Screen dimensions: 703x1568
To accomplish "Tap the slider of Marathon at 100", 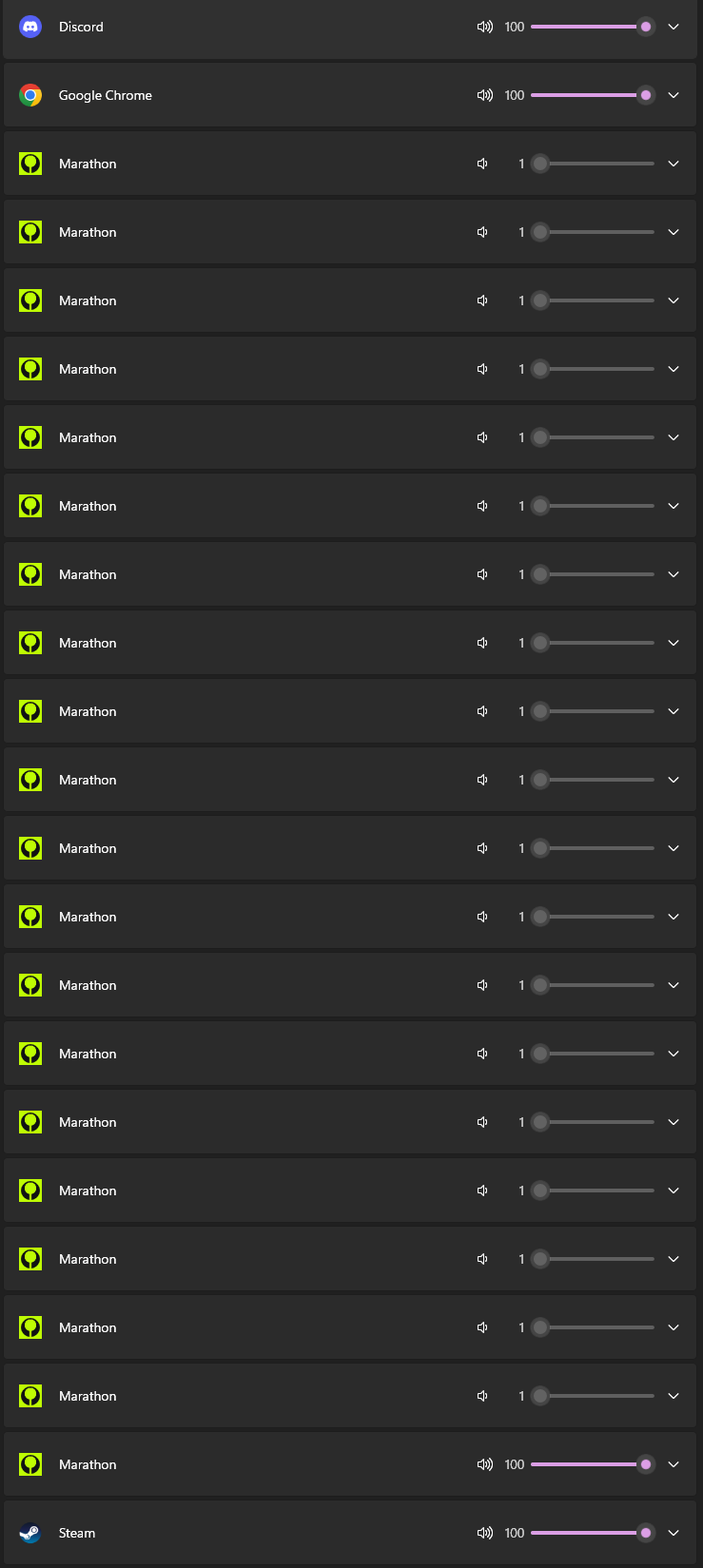I will coord(592,1464).
